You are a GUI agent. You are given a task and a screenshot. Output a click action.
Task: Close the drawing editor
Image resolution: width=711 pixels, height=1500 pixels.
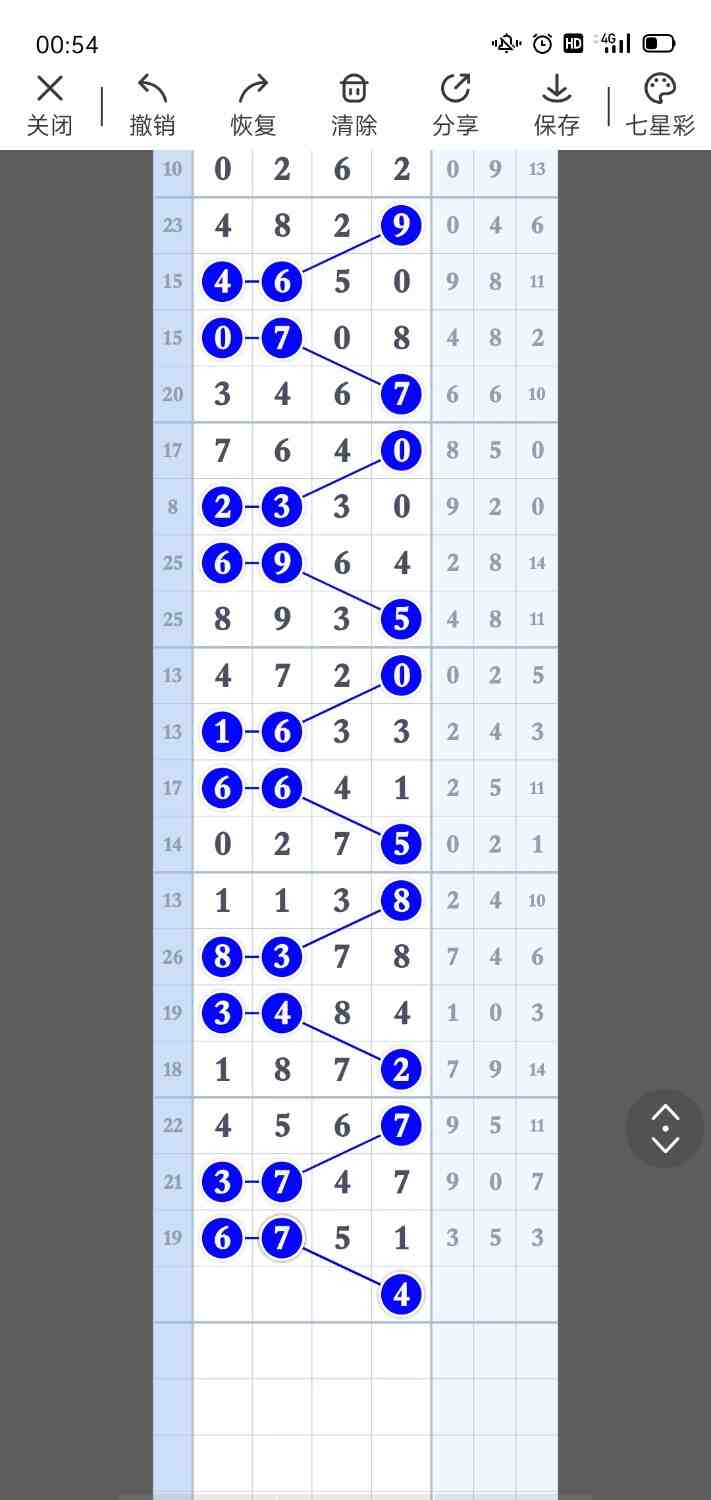click(49, 104)
